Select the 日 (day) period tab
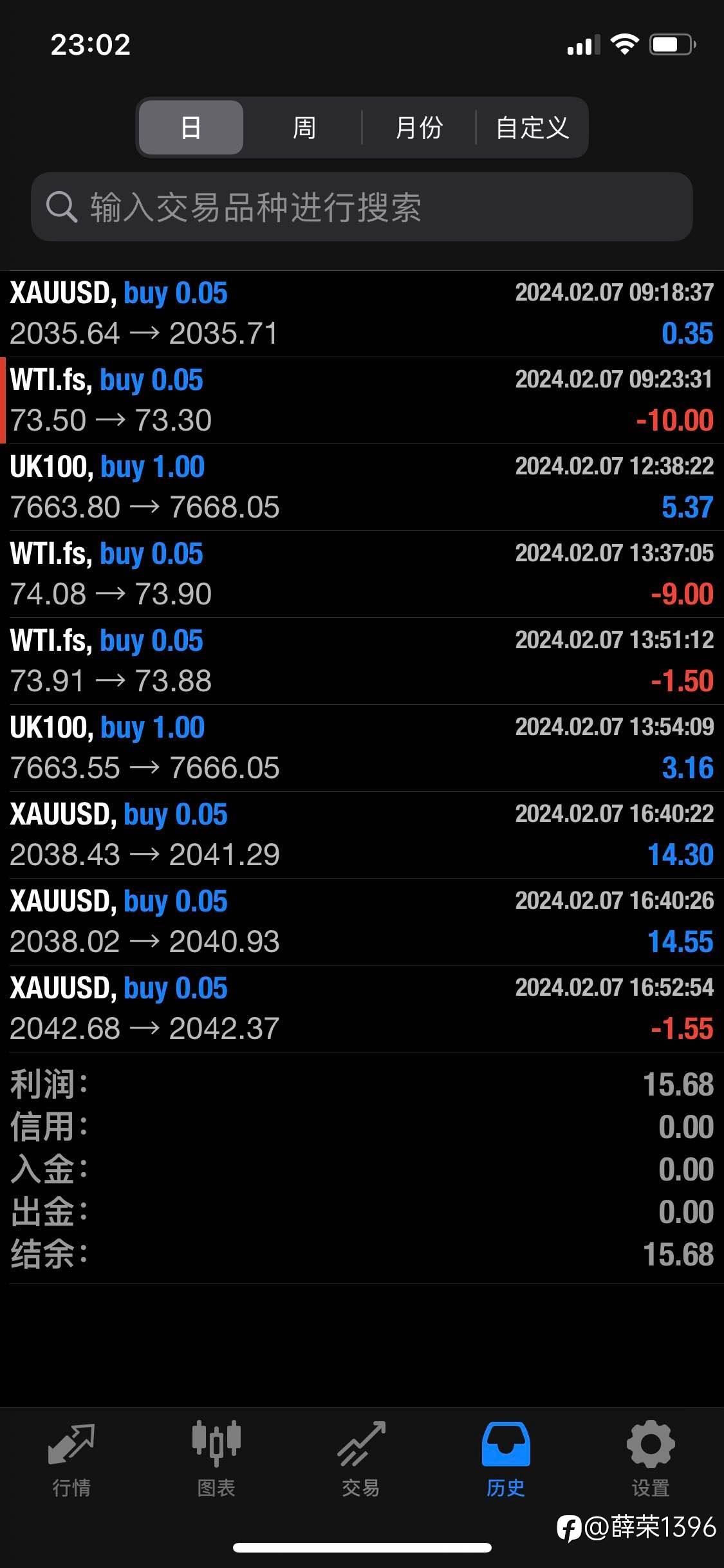The height and width of the screenshot is (1568, 724). coord(190,127)
